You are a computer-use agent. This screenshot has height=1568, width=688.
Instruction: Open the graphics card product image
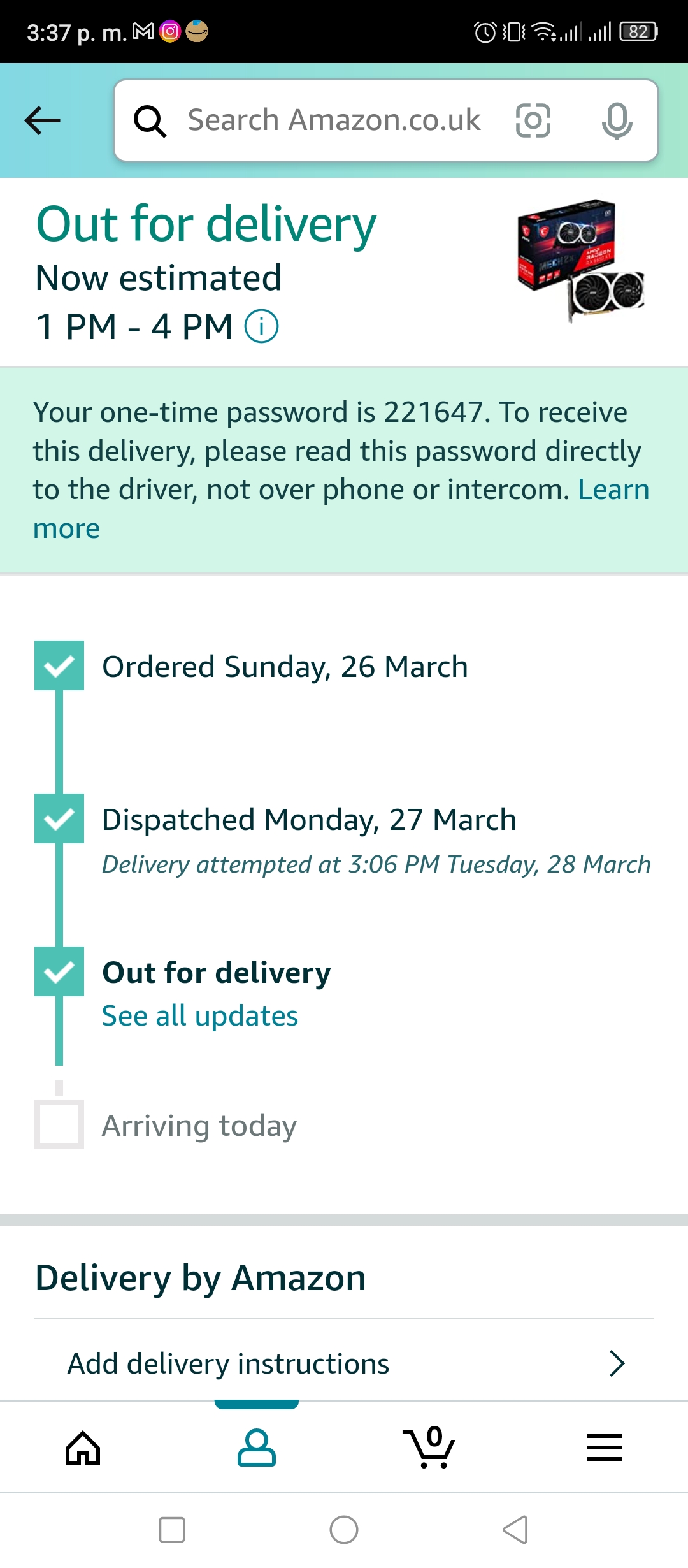click(581, 260)
